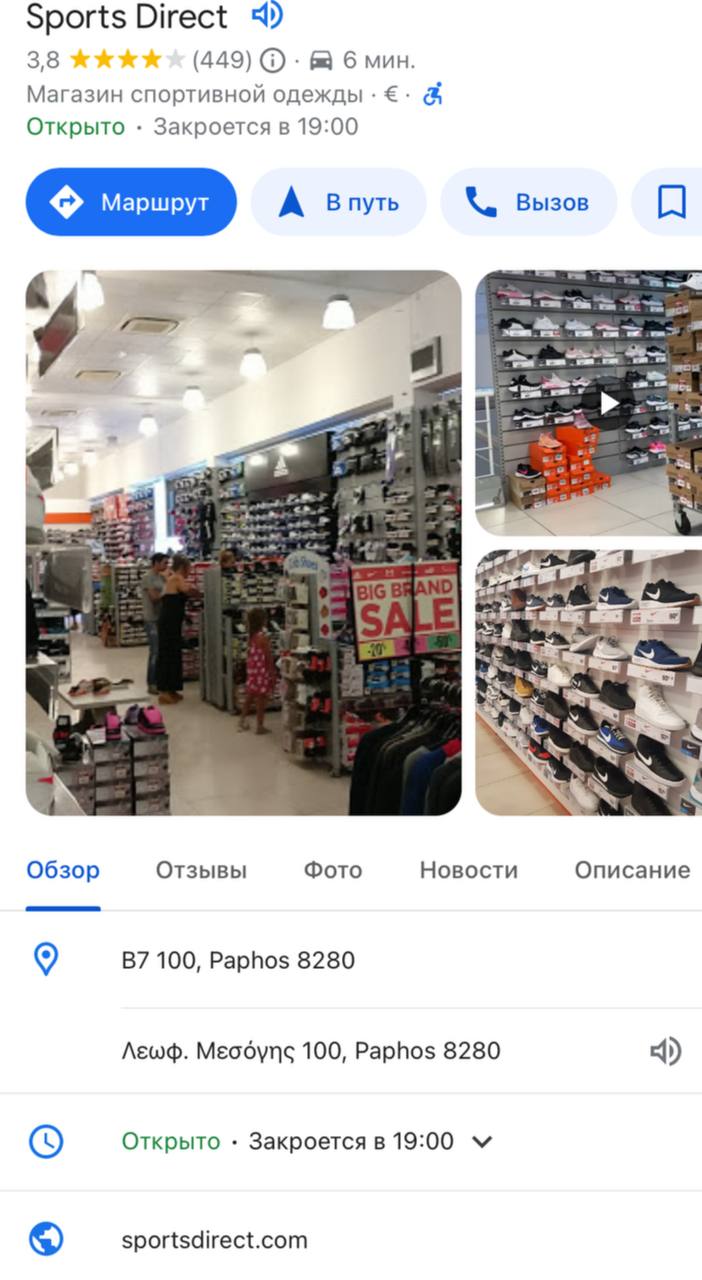Viewport: 702px width, 1280px height.
Task: Play store name pronunciation audio
Action: (x=267, y=16)
